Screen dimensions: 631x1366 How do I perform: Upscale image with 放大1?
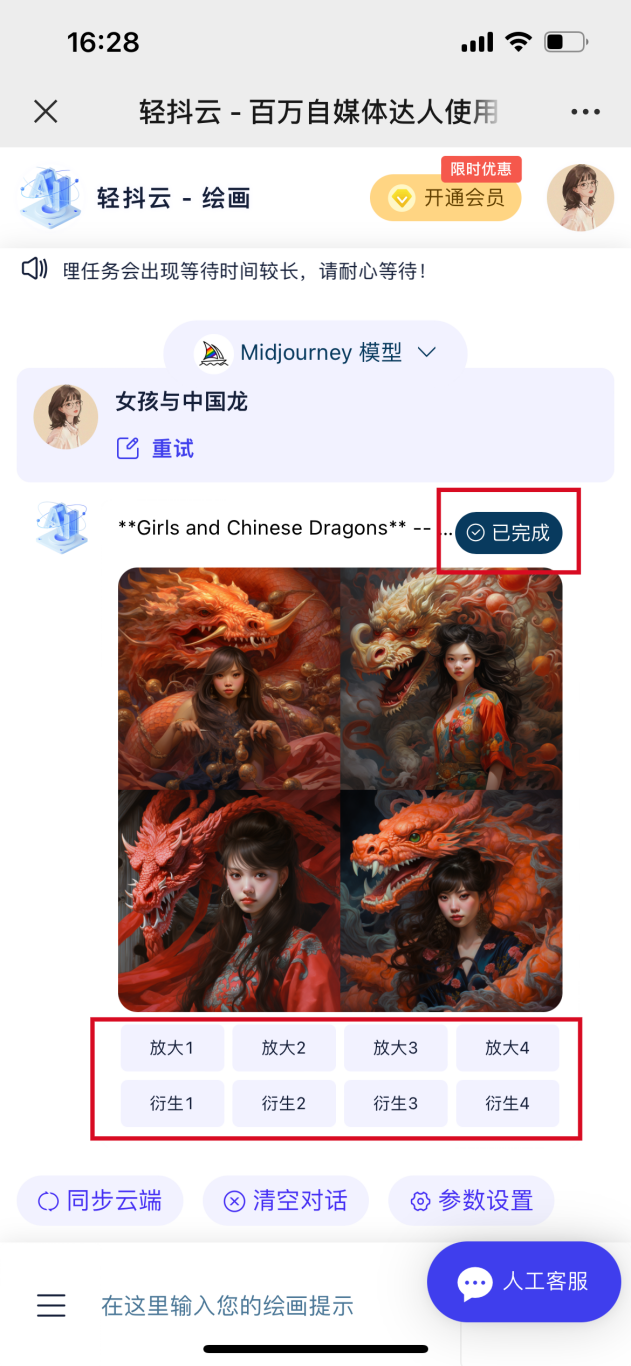click(x=172, y=1048)
